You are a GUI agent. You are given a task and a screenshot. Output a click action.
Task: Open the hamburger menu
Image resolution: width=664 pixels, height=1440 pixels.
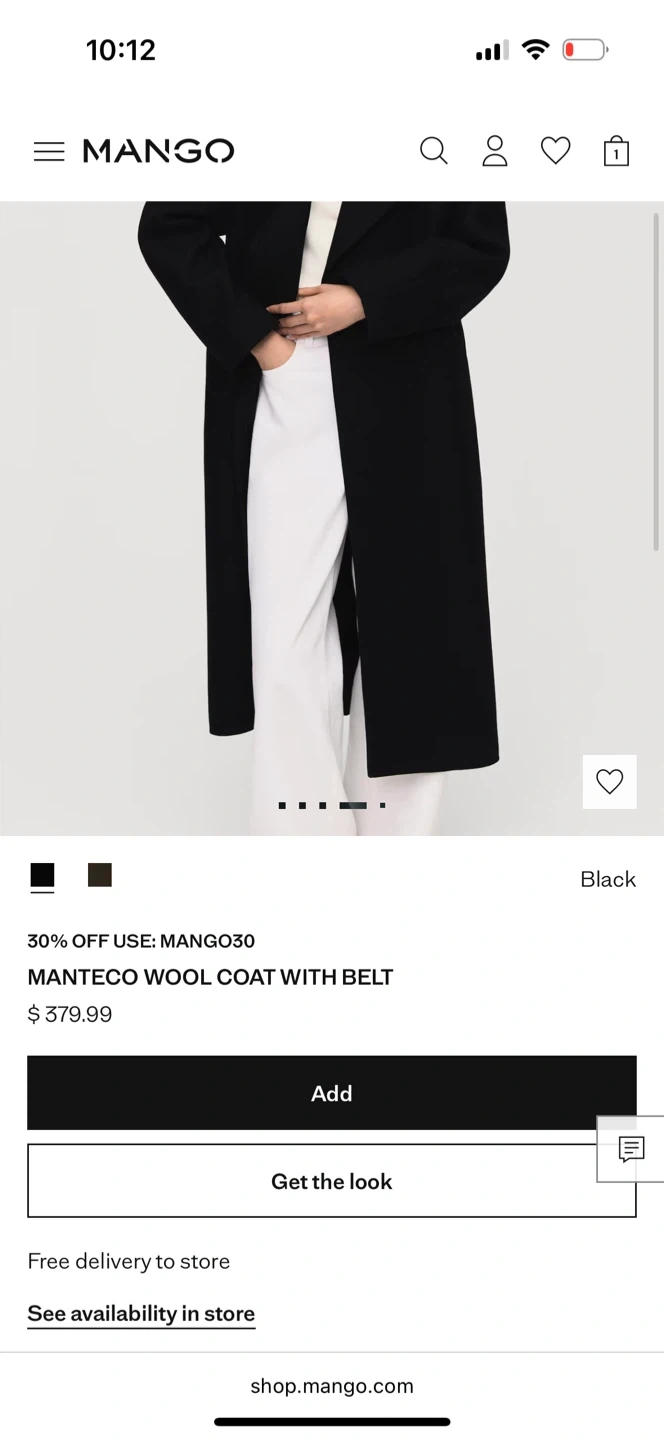point(48,151)
